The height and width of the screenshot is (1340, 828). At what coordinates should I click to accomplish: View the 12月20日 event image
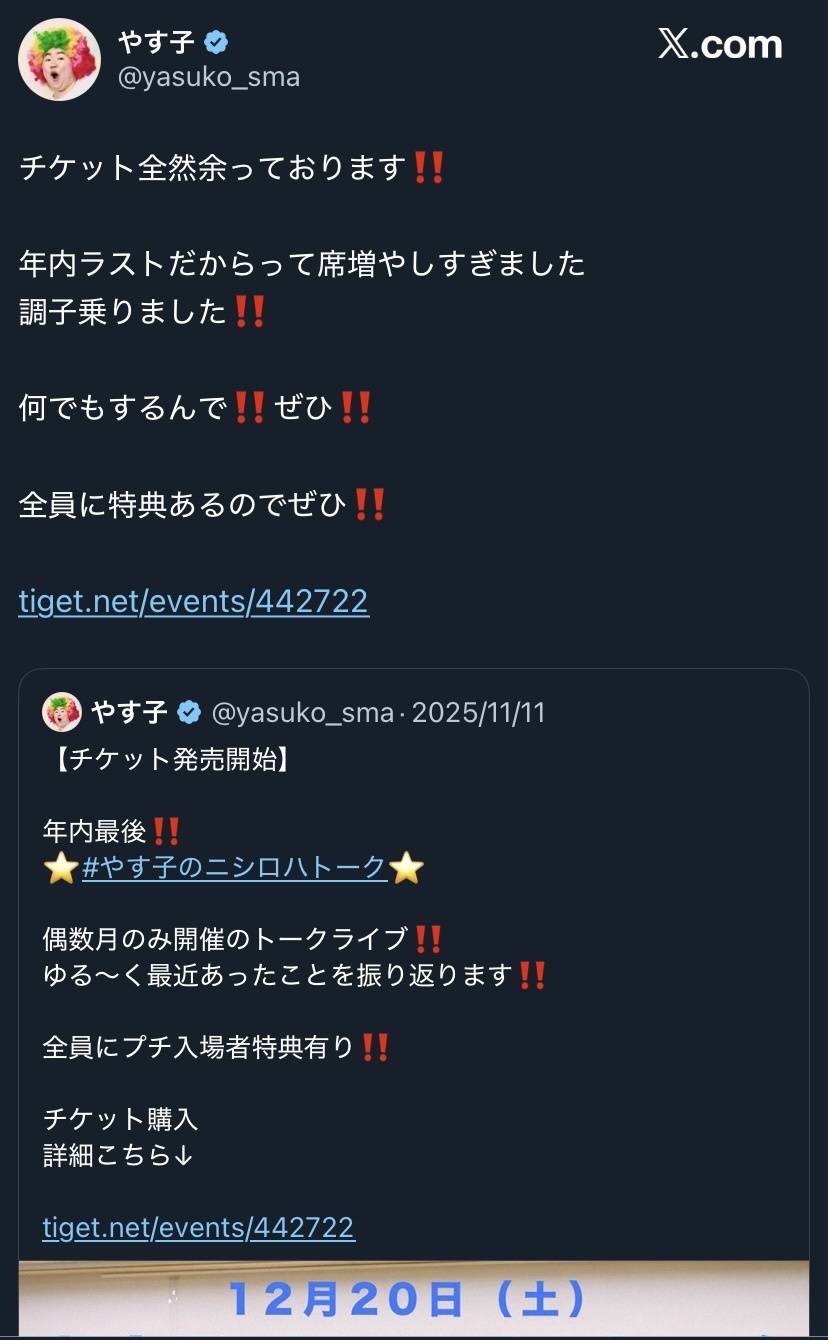click(413, 1298)
